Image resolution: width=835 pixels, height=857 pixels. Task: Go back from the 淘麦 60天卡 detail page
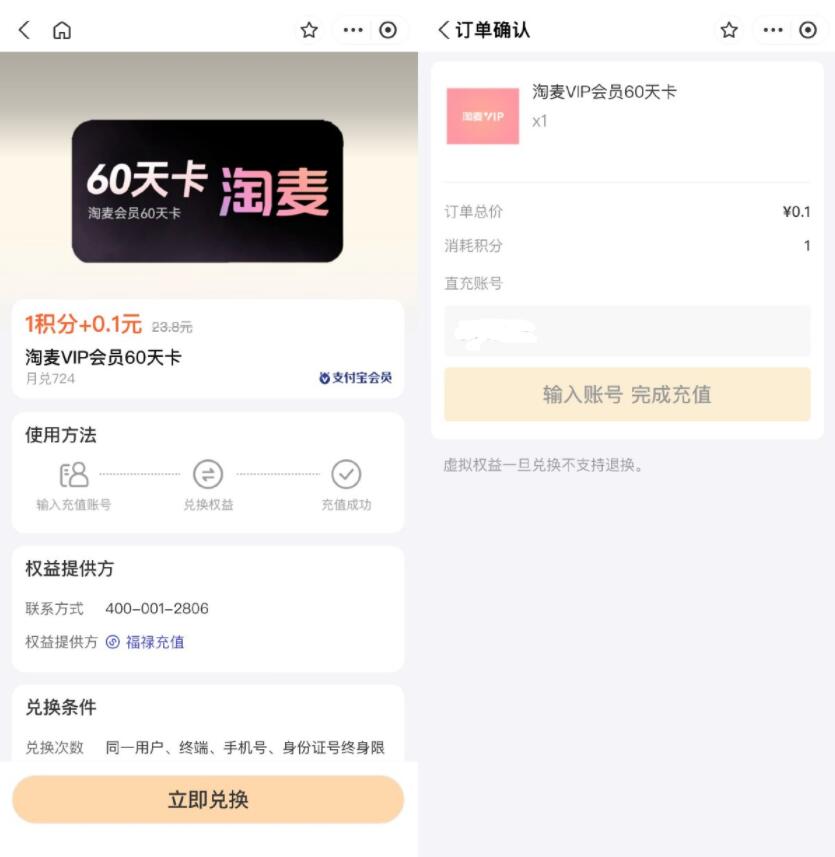tap(24, 31)
